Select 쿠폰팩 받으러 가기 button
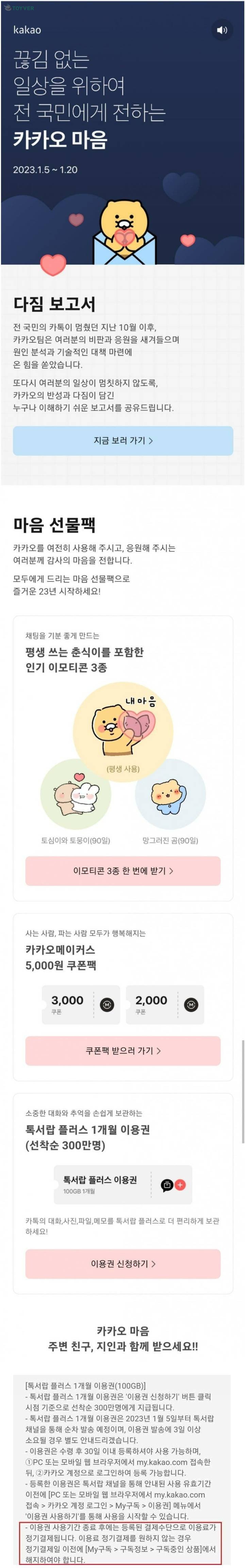 click(123, 1050)
